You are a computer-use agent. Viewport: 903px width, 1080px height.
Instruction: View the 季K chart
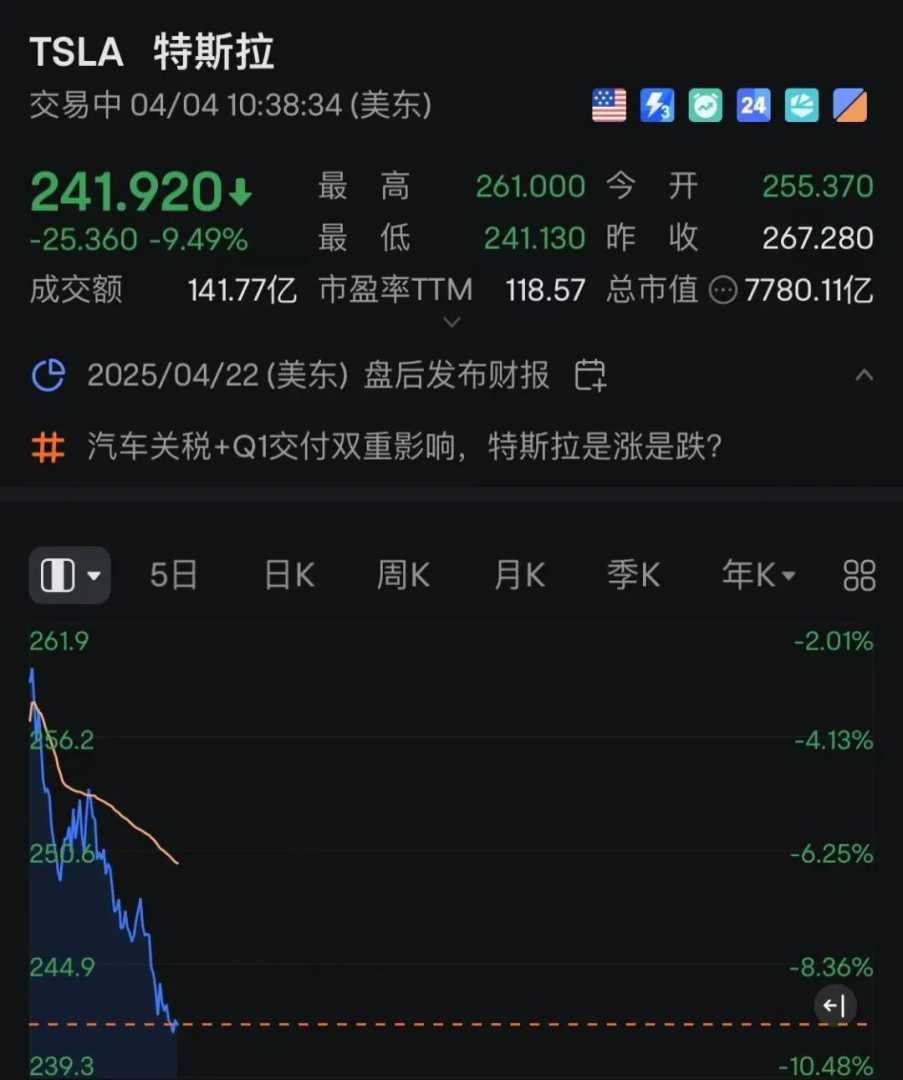pos(633,575)
